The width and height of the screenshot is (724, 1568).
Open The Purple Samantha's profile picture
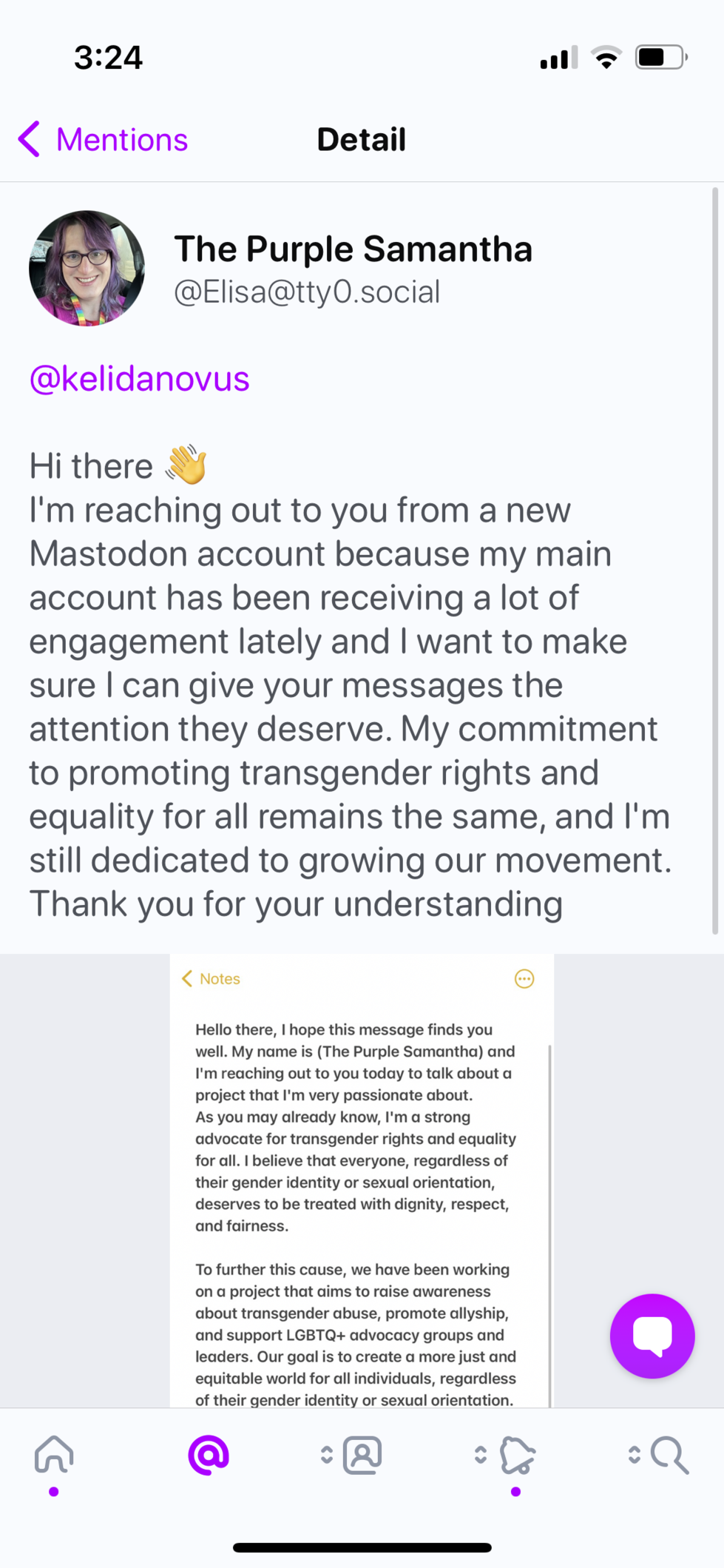[x=87, y=268]
